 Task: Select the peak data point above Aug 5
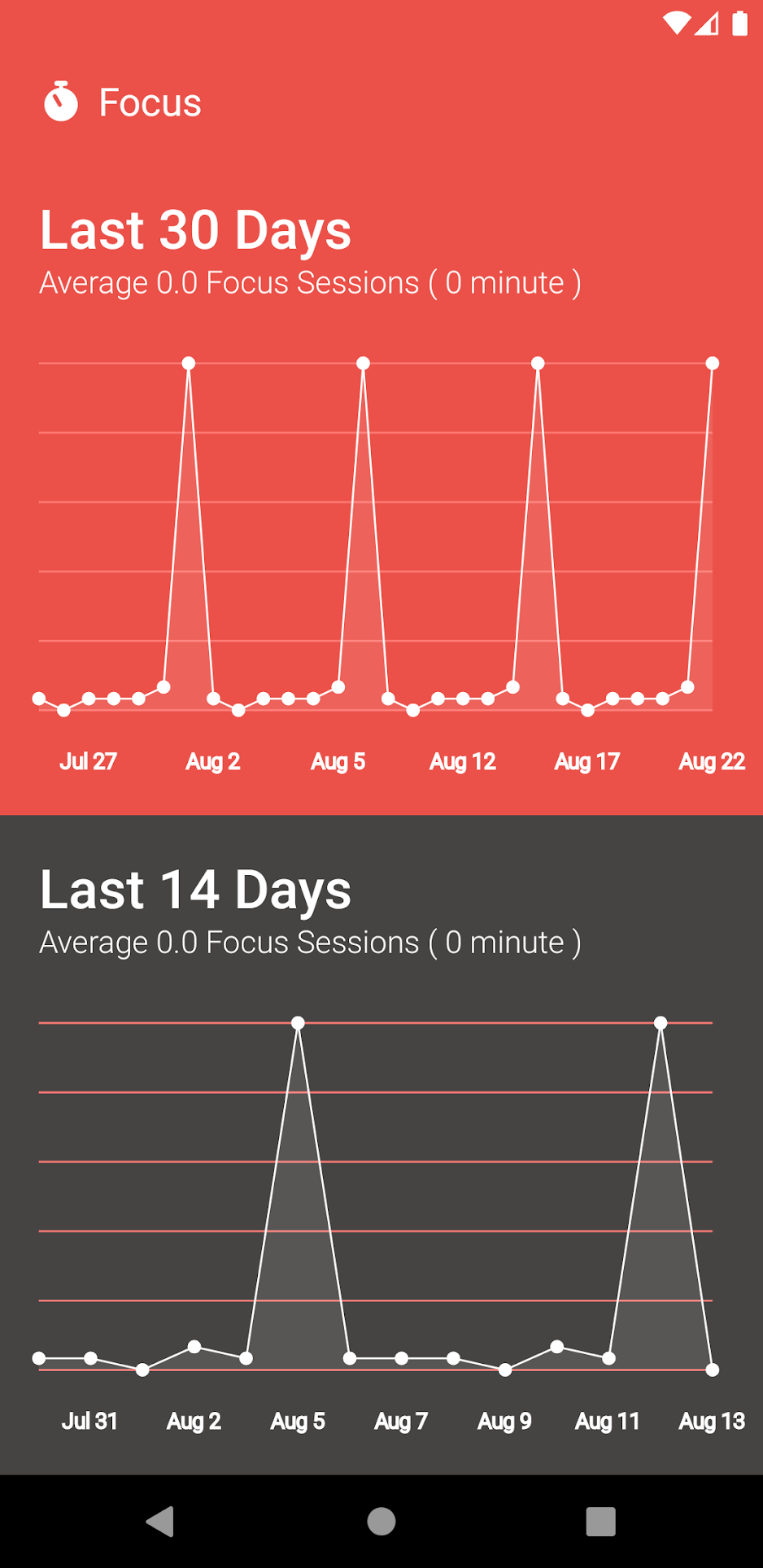[x=363, y=362]
